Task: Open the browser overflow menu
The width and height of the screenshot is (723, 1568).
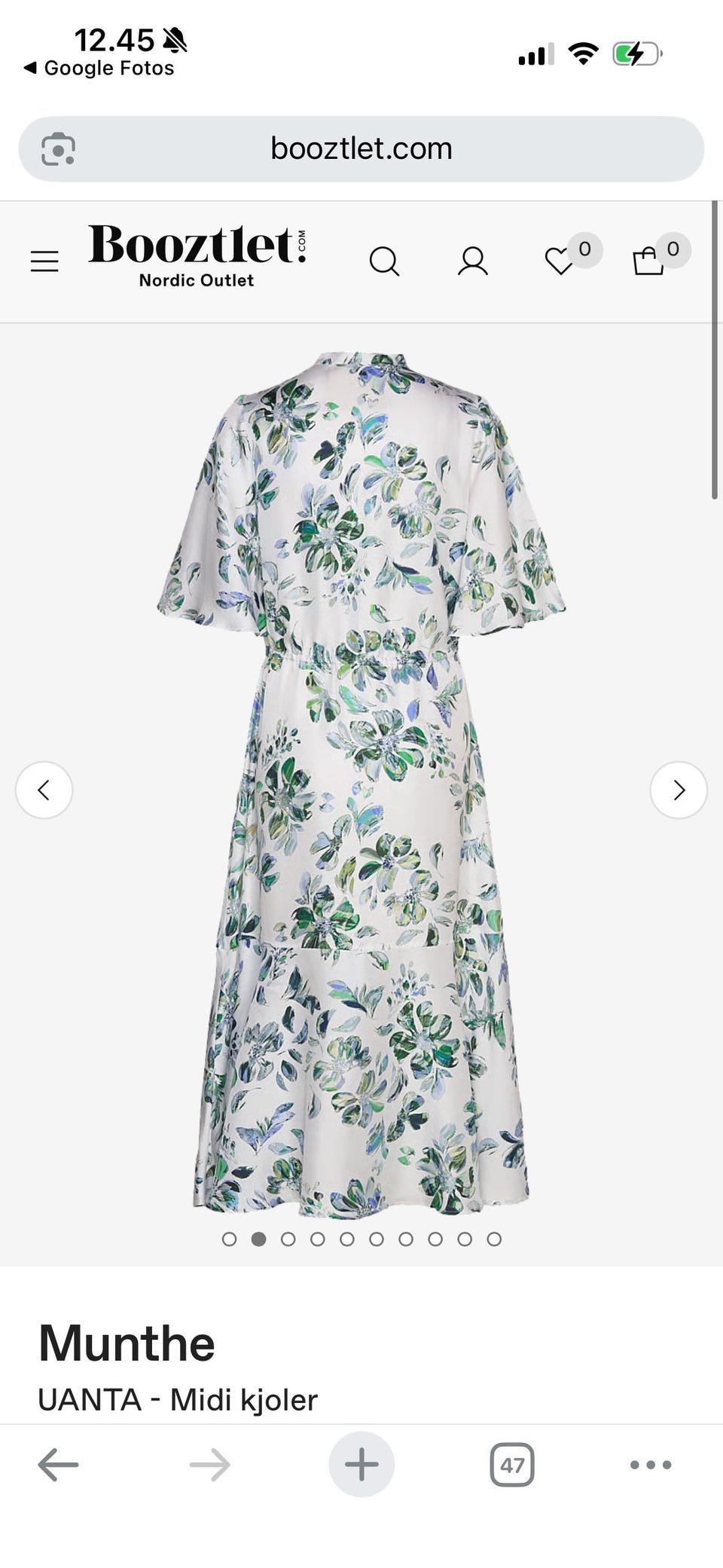Action: (x=651, y=1465)
